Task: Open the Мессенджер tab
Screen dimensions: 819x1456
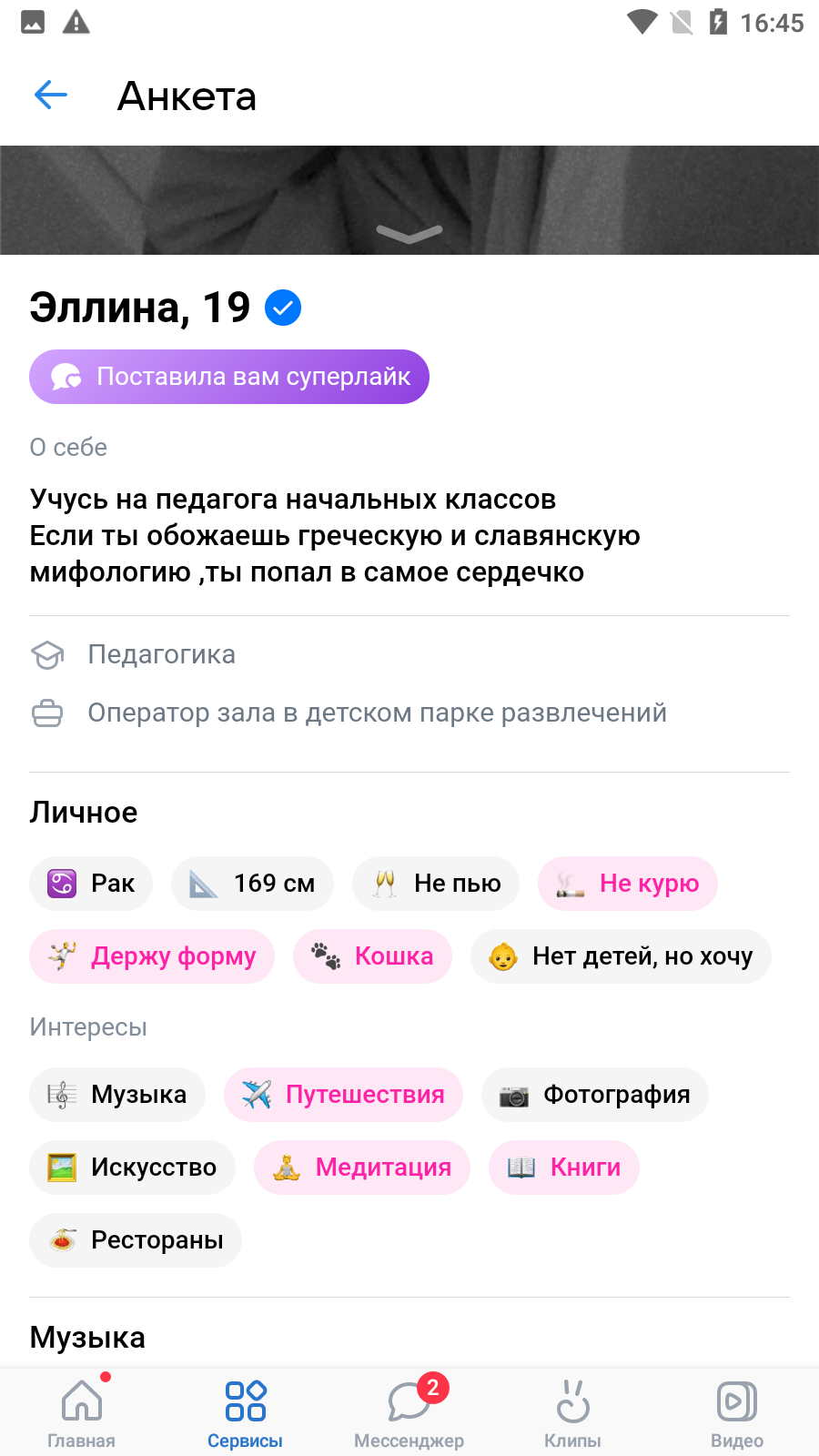Action: click(x=409, y=1412)
